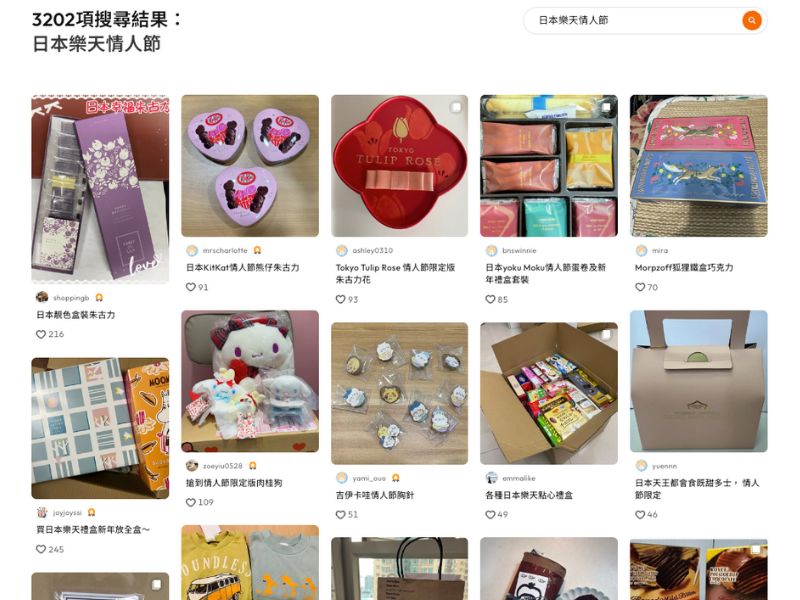The image size is (800, 600).
Task: Like the 日本靚色盒裝朱古力 post
Action: coord(42,334)
